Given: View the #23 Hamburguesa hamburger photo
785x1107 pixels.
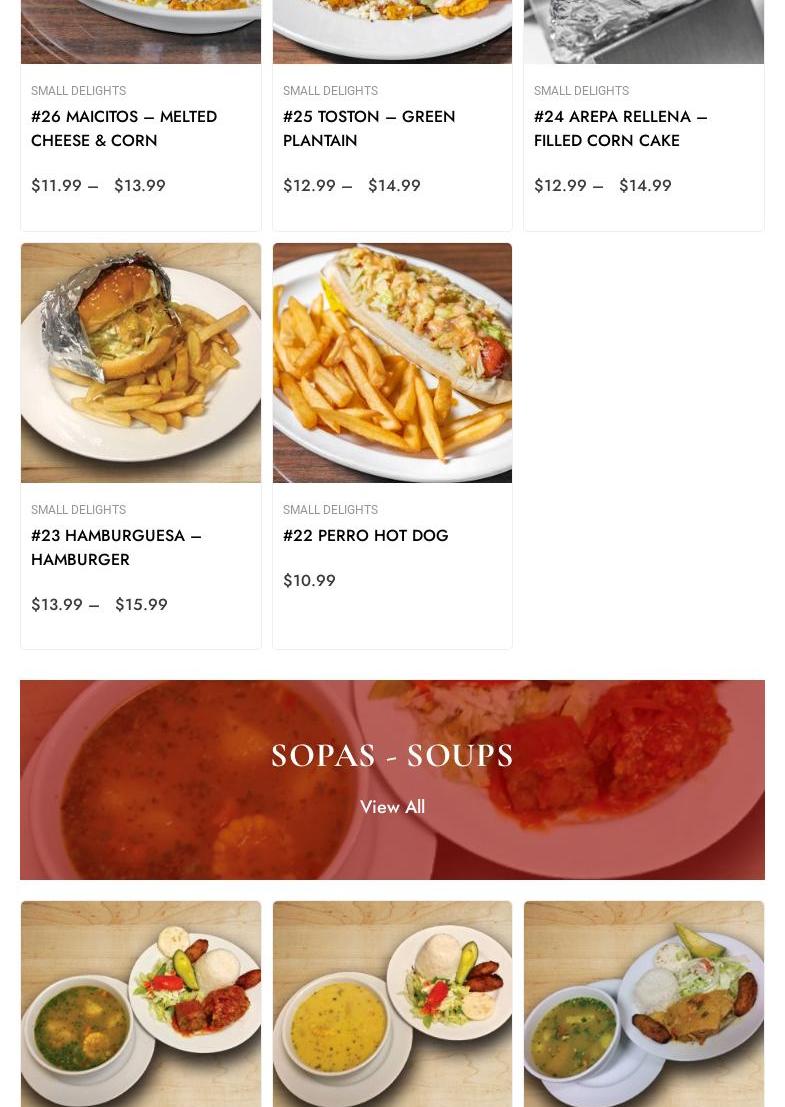Looking at the screenshot, I should (141, 363).
